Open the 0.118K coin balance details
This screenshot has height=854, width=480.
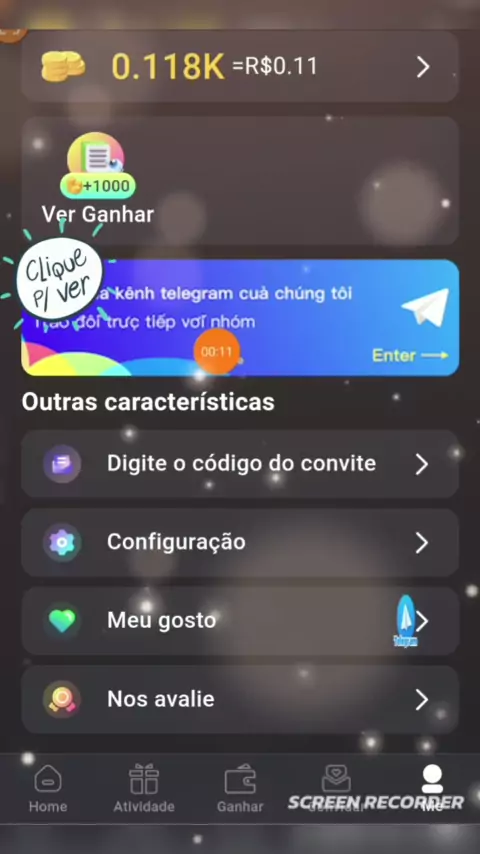click(240, 66)
